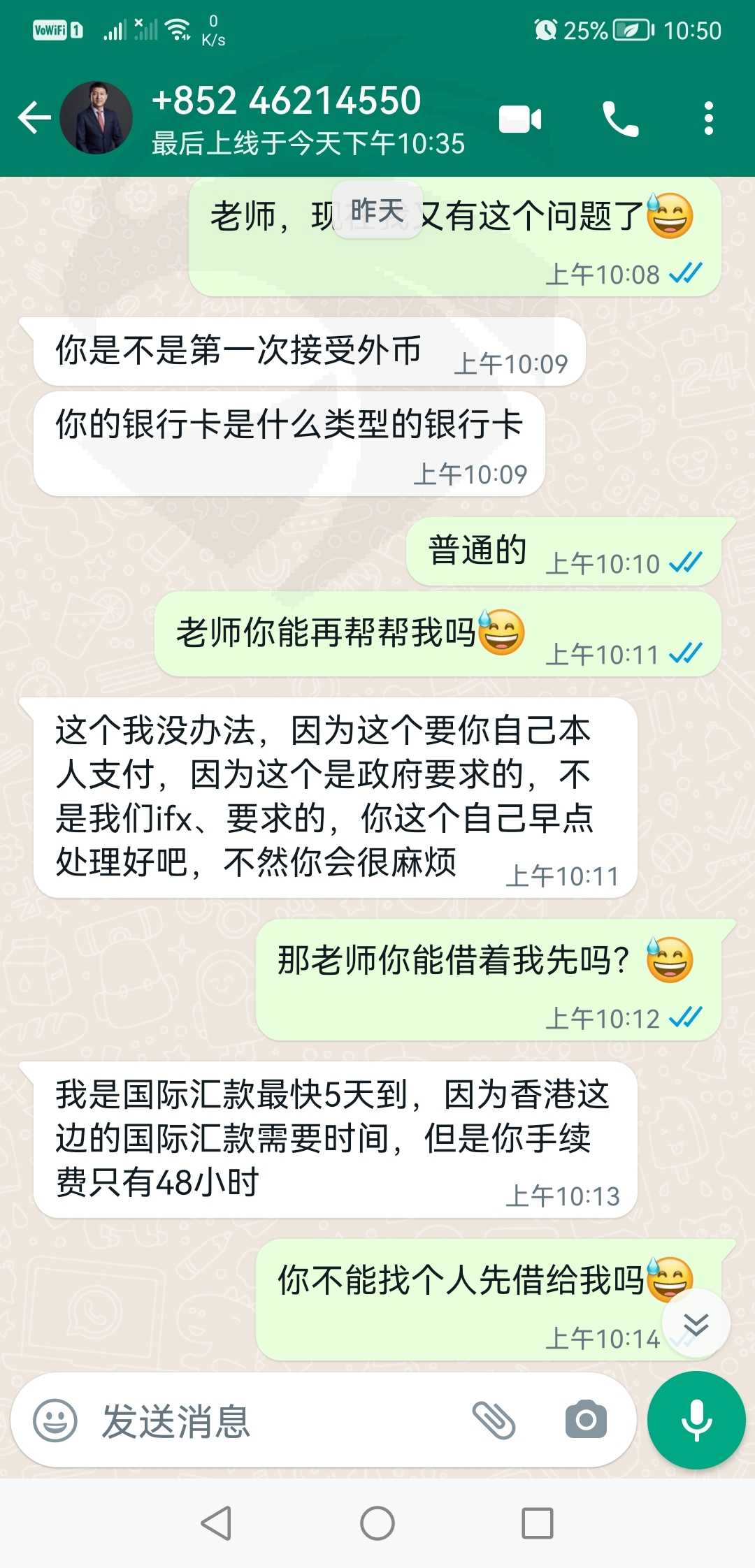Open recent apps with the square button
755x1568 pixels.
coord(538,1523)
